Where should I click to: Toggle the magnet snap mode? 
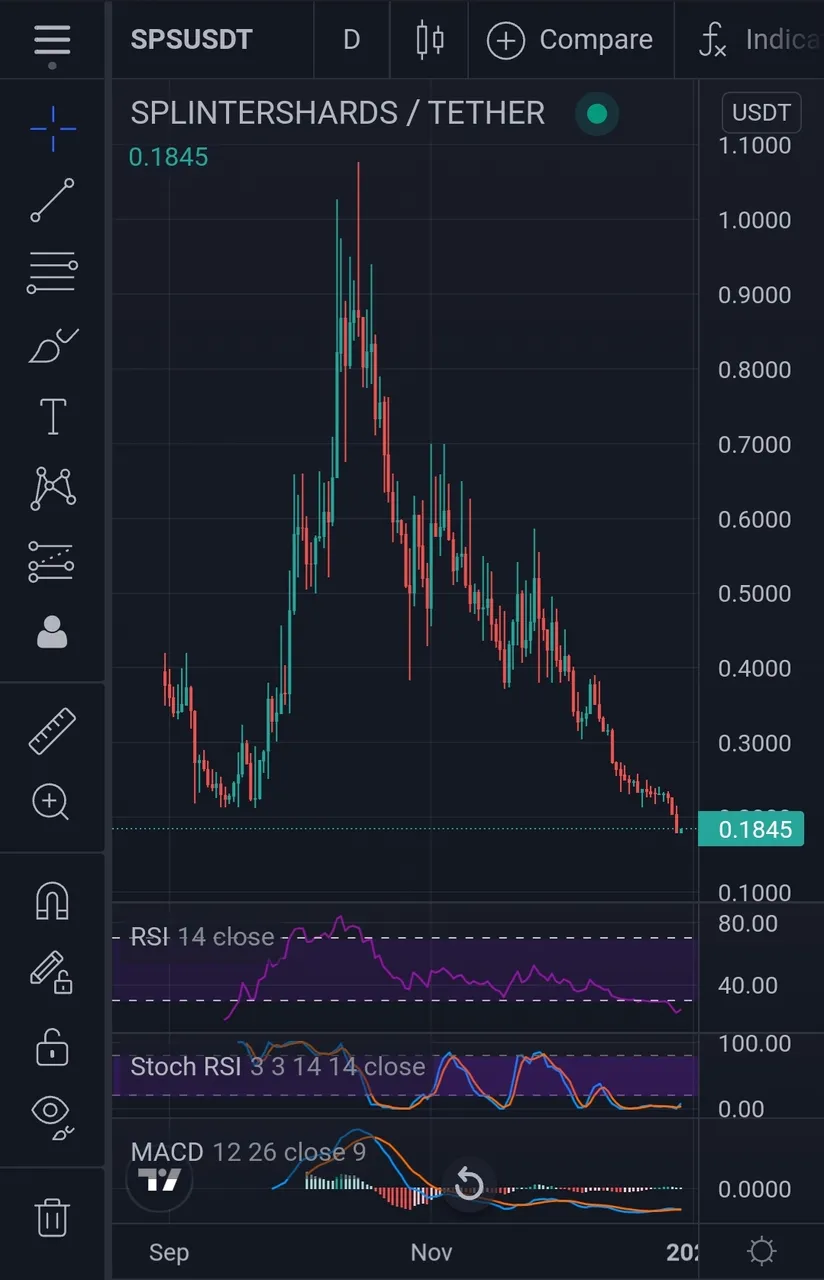(x=52, y=901)
